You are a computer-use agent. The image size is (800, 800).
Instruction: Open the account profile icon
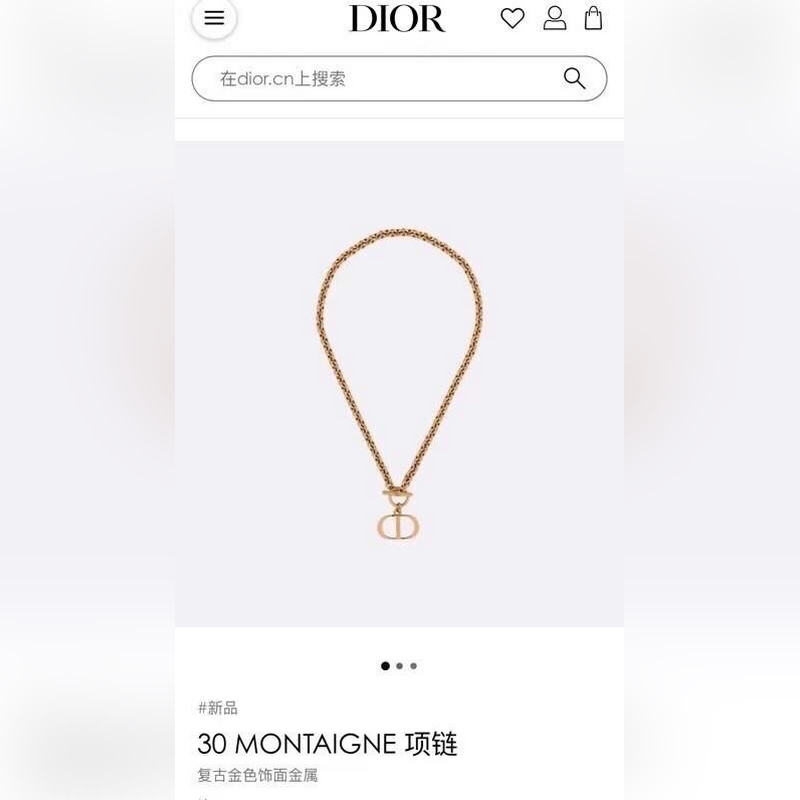(554, 18)
